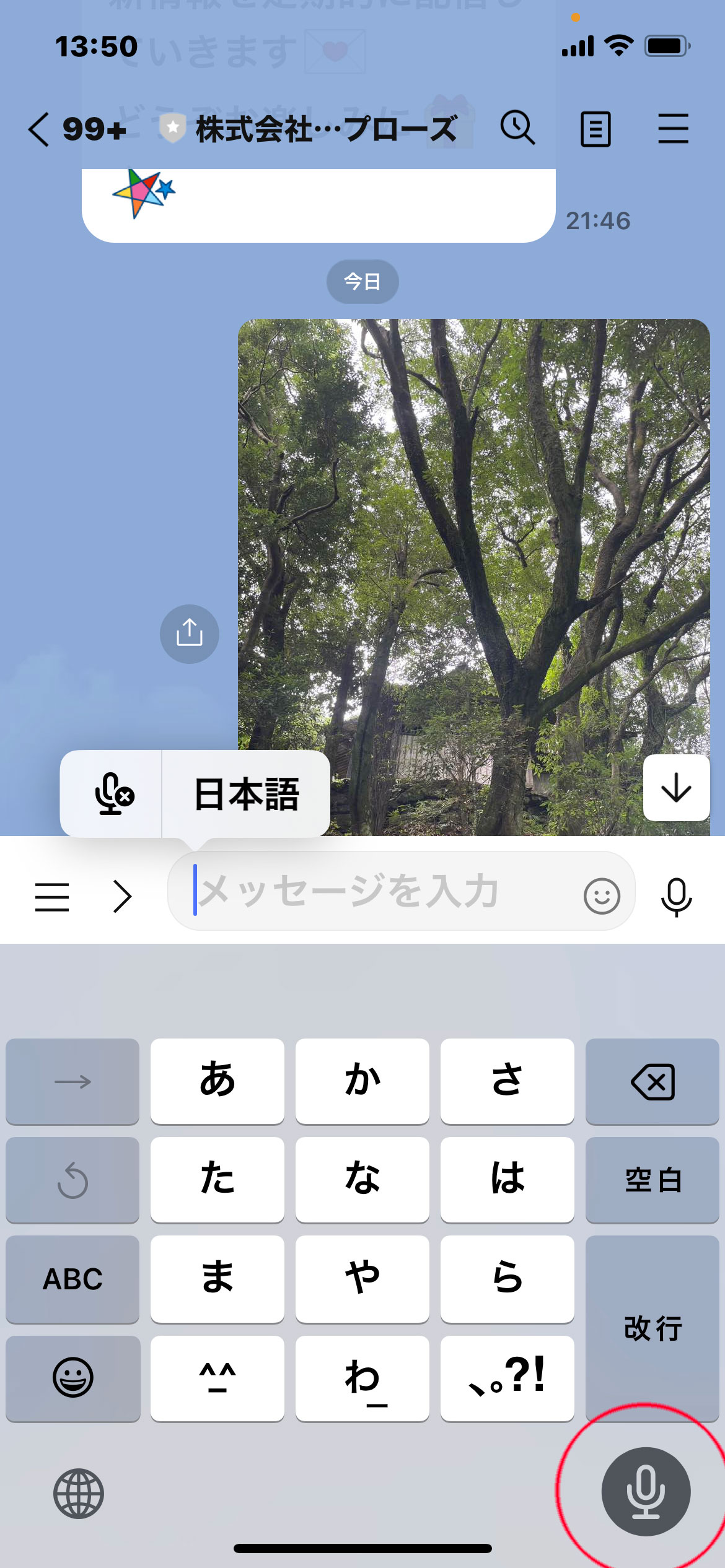
Task: Open the notes document icon
Action: point(595,129)
